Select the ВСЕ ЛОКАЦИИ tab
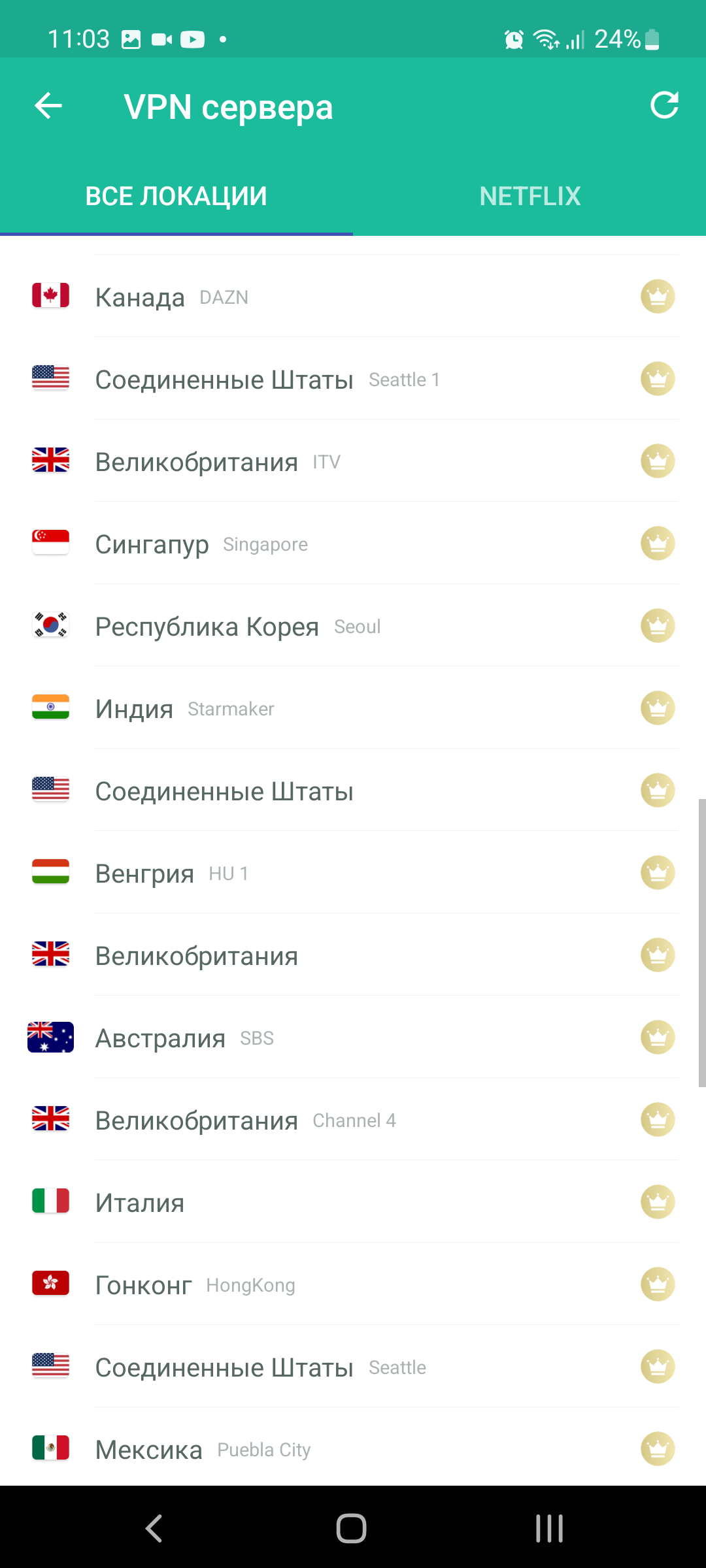The height and width of the screenshot is (1568, 706). (x=176, y=196)
